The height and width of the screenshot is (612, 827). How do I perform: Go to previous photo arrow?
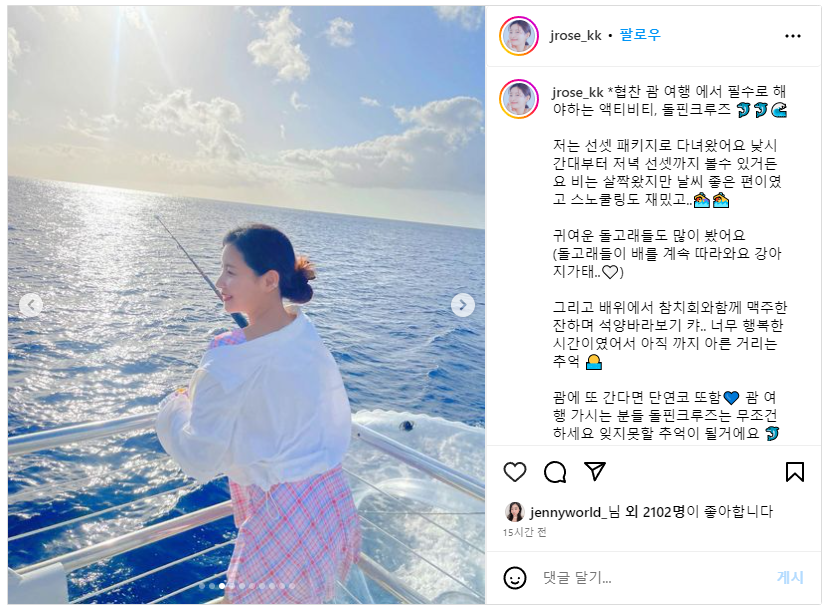31,305
